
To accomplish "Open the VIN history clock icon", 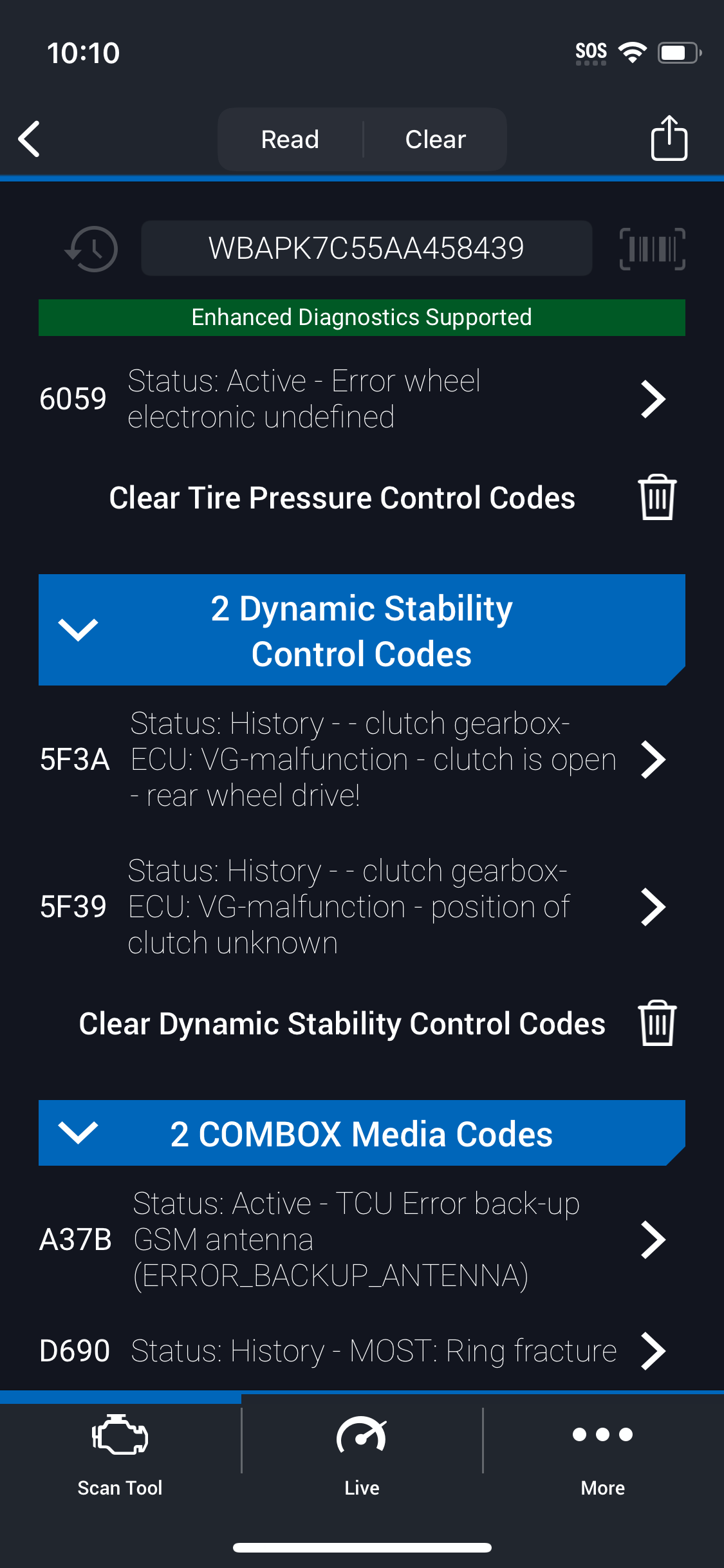I will click(x=92, y=248).
